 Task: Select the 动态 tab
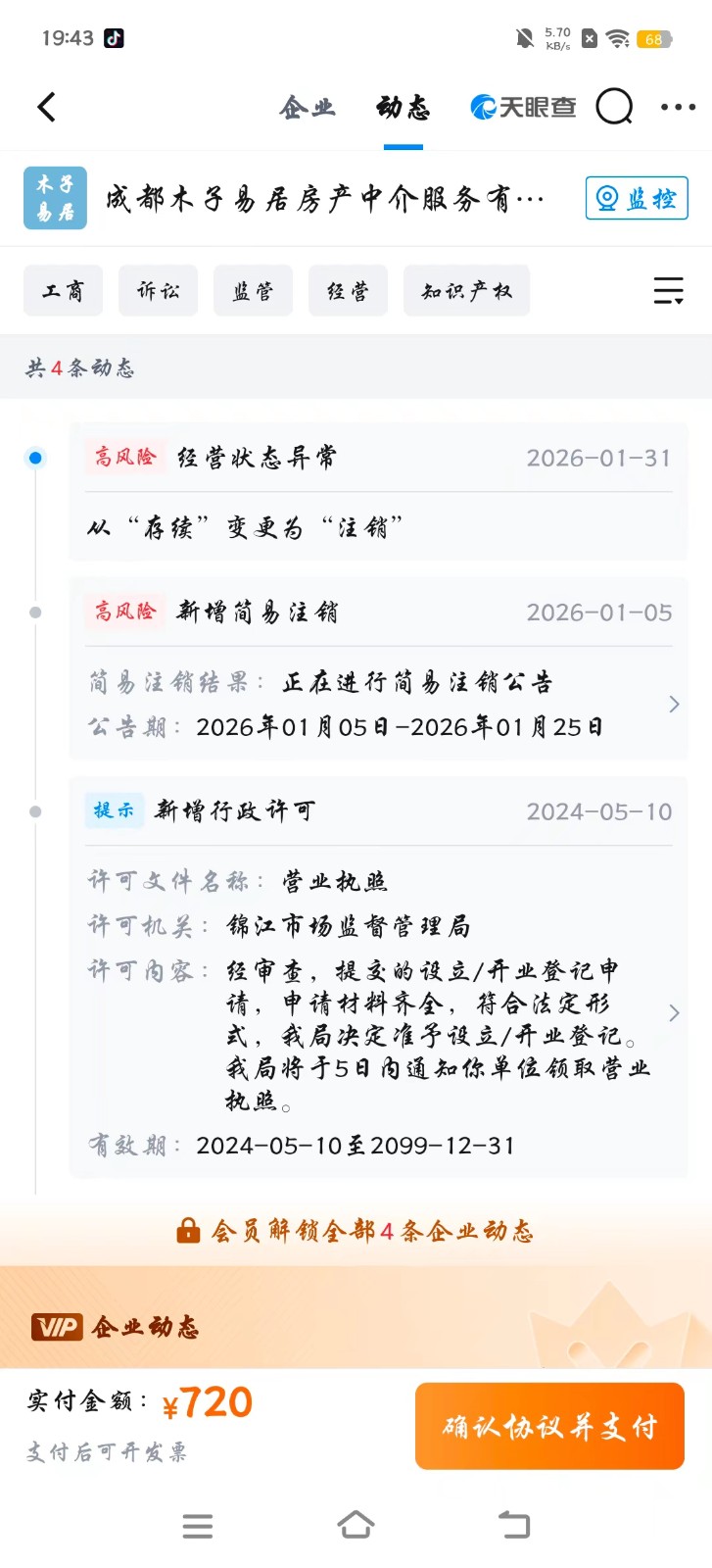tap(403, 107)
